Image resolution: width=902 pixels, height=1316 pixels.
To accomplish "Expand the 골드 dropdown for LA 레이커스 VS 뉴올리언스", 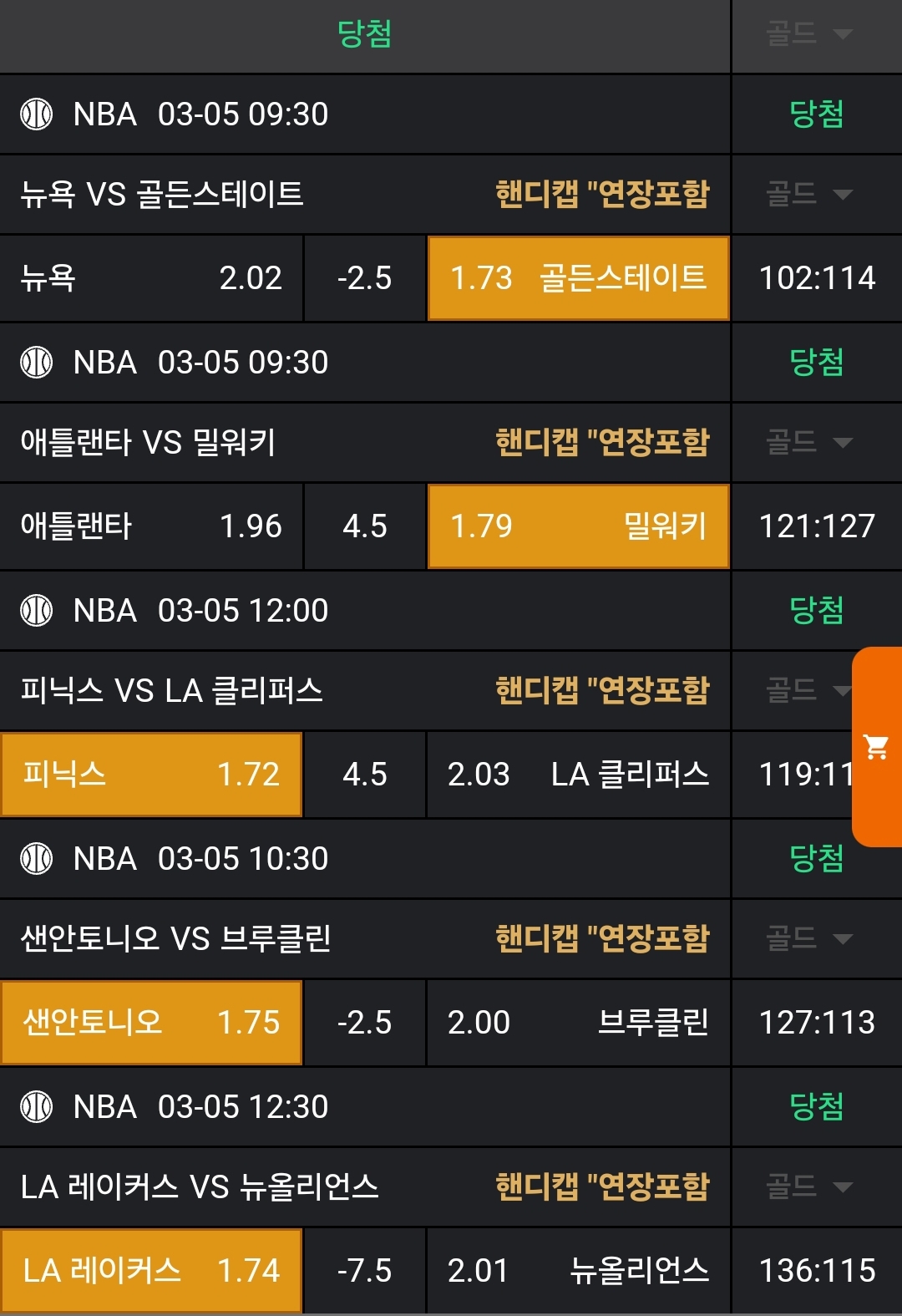I will (808, 1186).
